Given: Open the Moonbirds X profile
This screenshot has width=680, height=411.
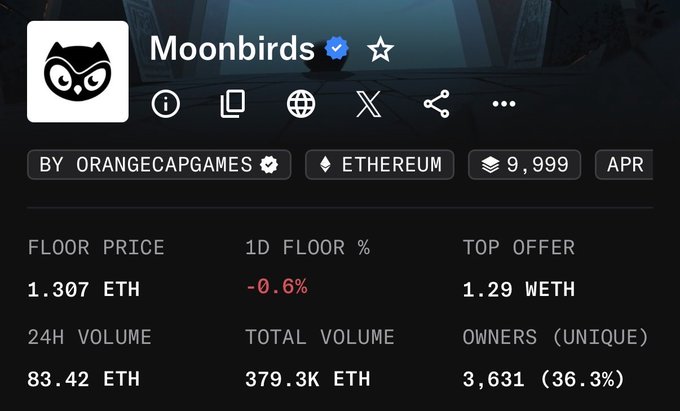Looking at the screenshot, I should (x=368, y=104).
